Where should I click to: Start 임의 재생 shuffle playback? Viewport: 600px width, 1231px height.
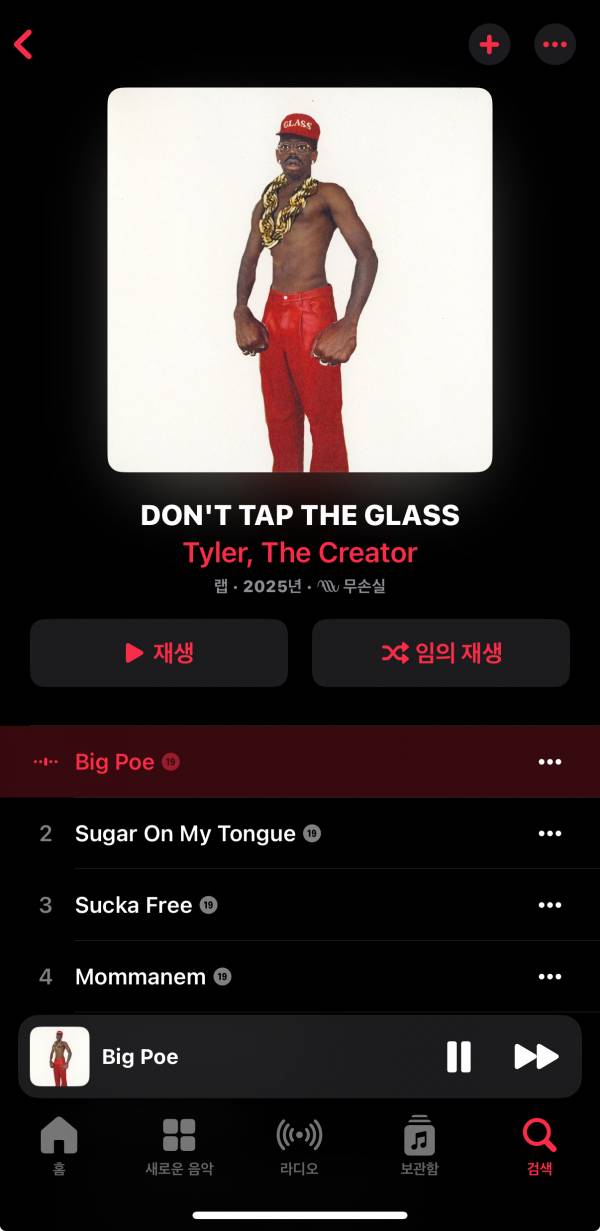[x=441, y=653]
